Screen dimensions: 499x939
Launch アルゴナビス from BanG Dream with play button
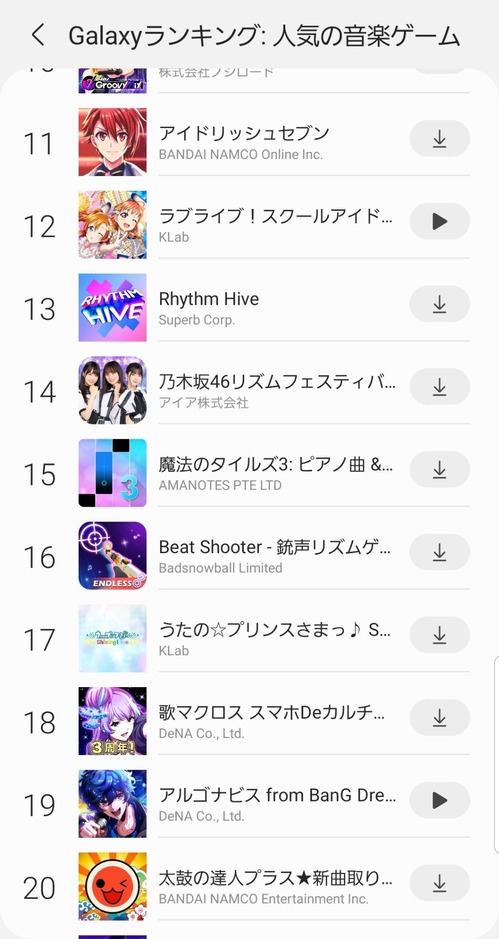[439, 799]
